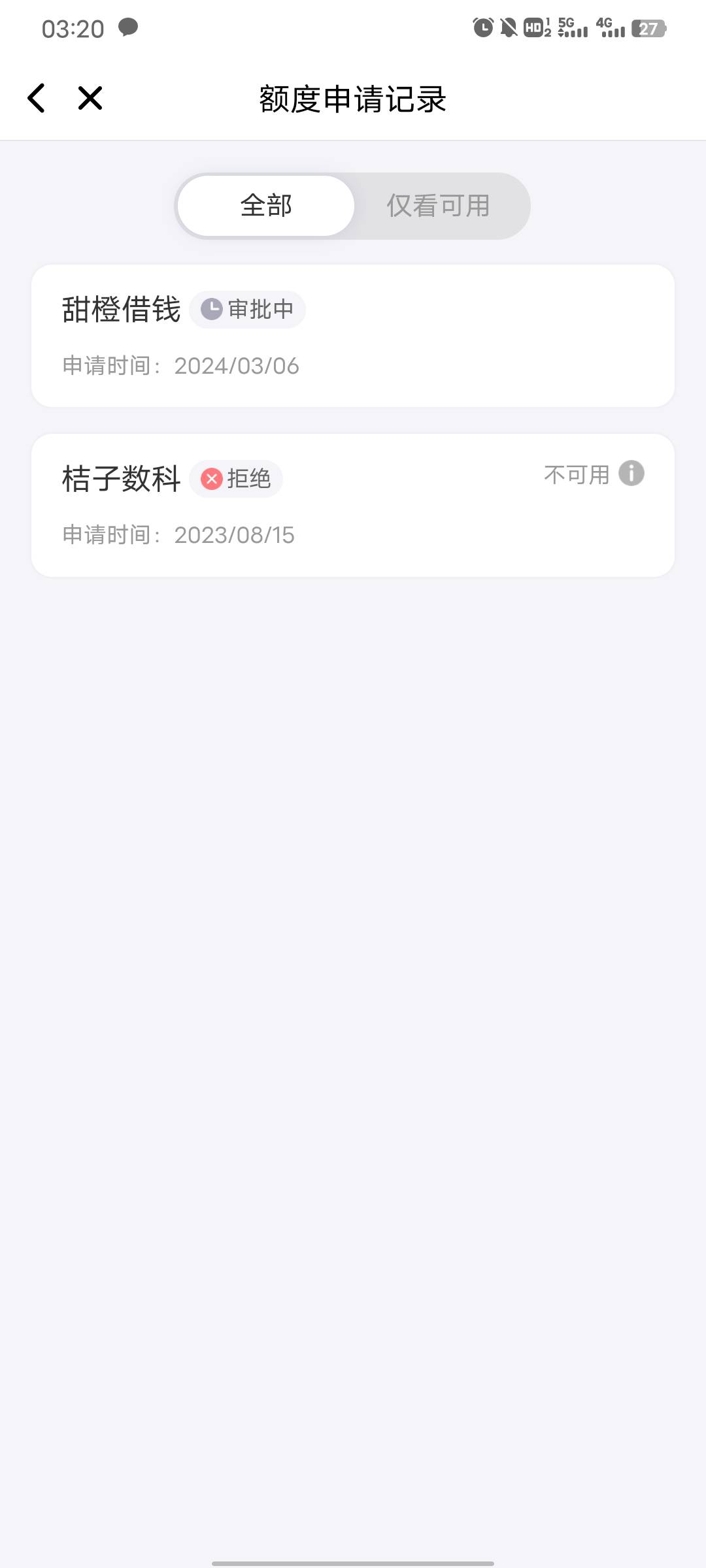Open the 甜橙借钱 application record

353,336
